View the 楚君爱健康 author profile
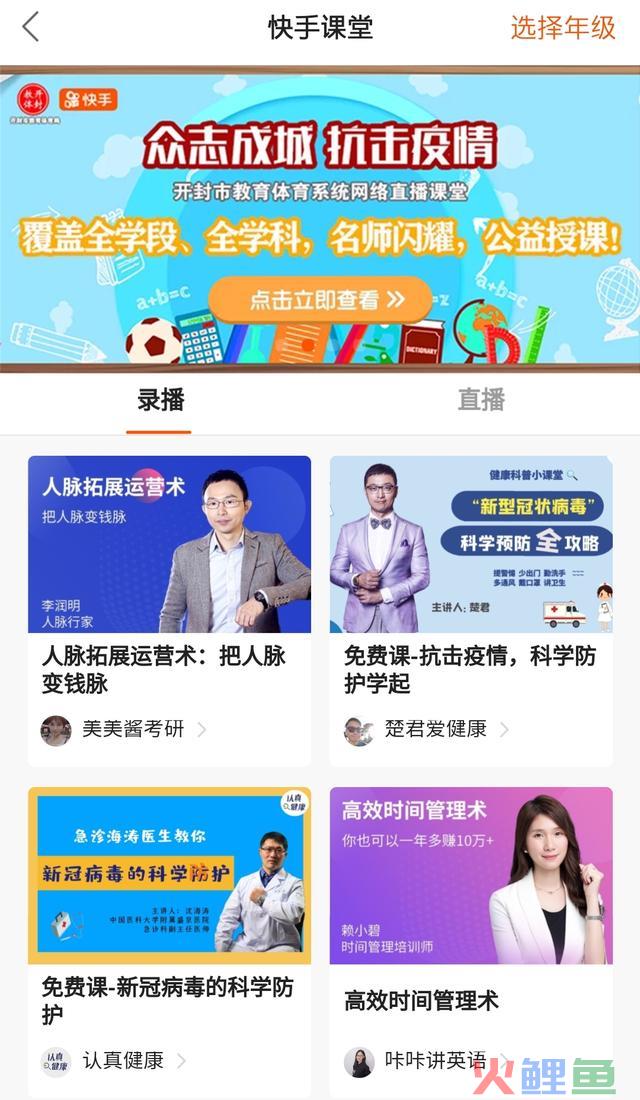 427,730
